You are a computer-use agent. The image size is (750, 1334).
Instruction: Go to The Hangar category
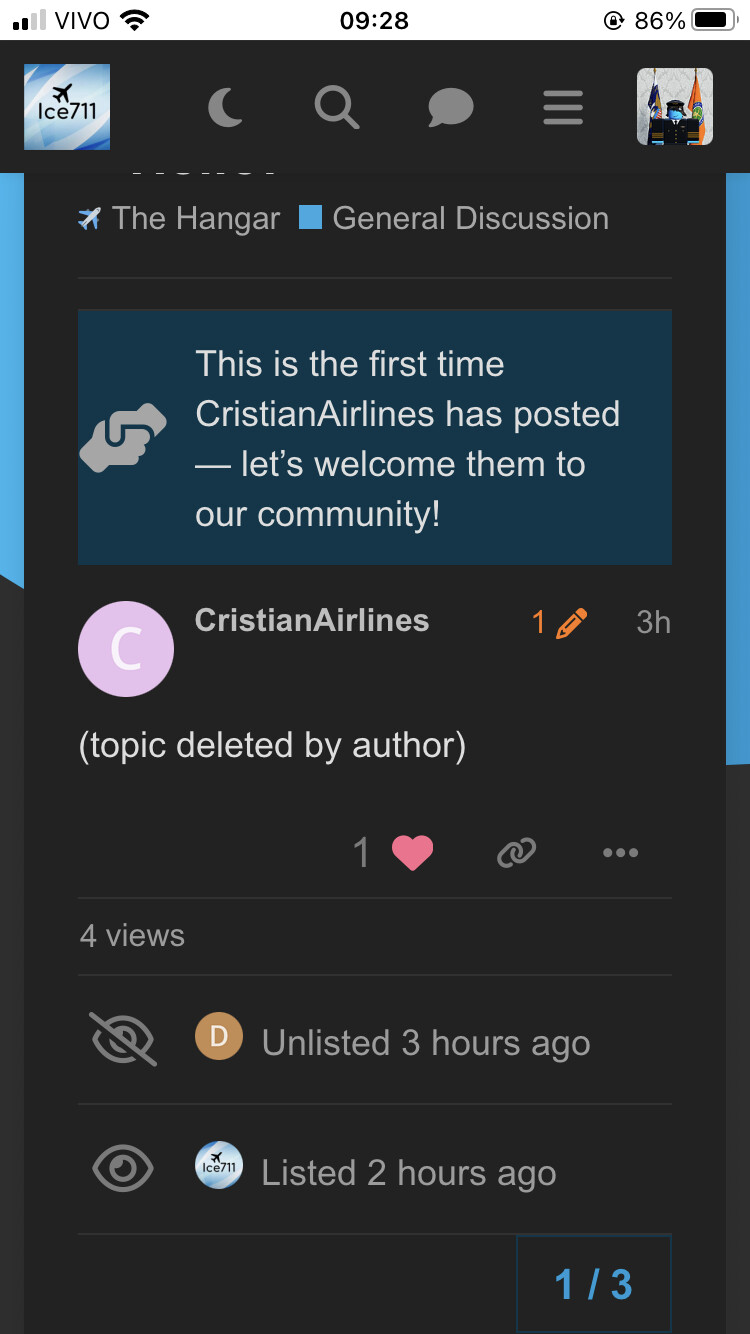coord(179,218)
